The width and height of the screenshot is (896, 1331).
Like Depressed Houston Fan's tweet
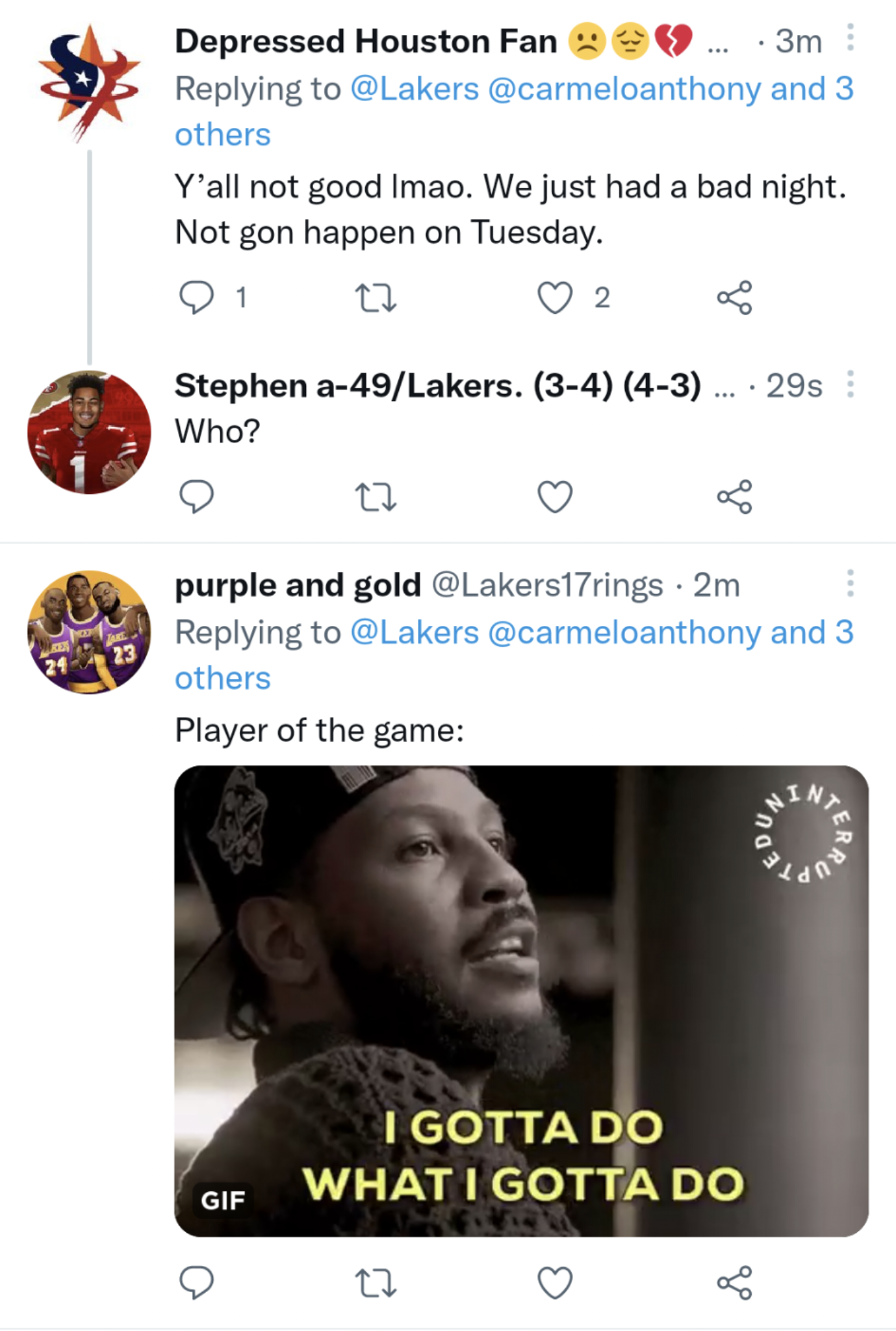click(556, 298)
